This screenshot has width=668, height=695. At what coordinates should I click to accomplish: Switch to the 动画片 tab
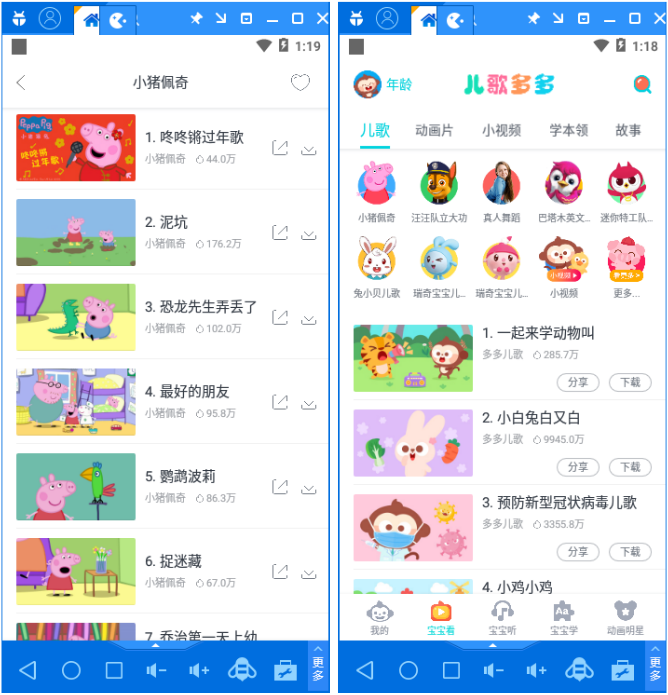[x=434, y=130]
